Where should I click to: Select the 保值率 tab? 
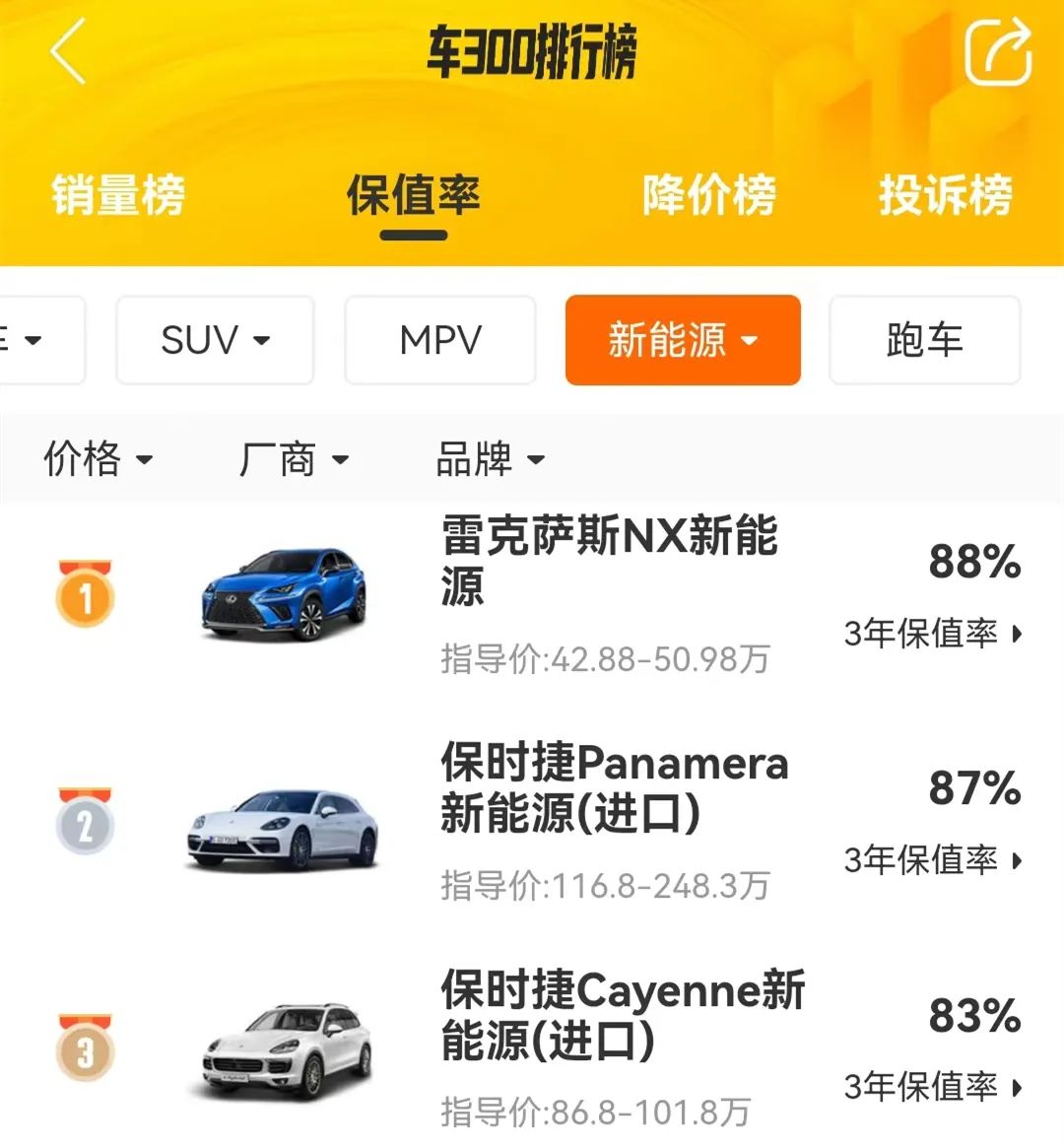tap(414, 195)
